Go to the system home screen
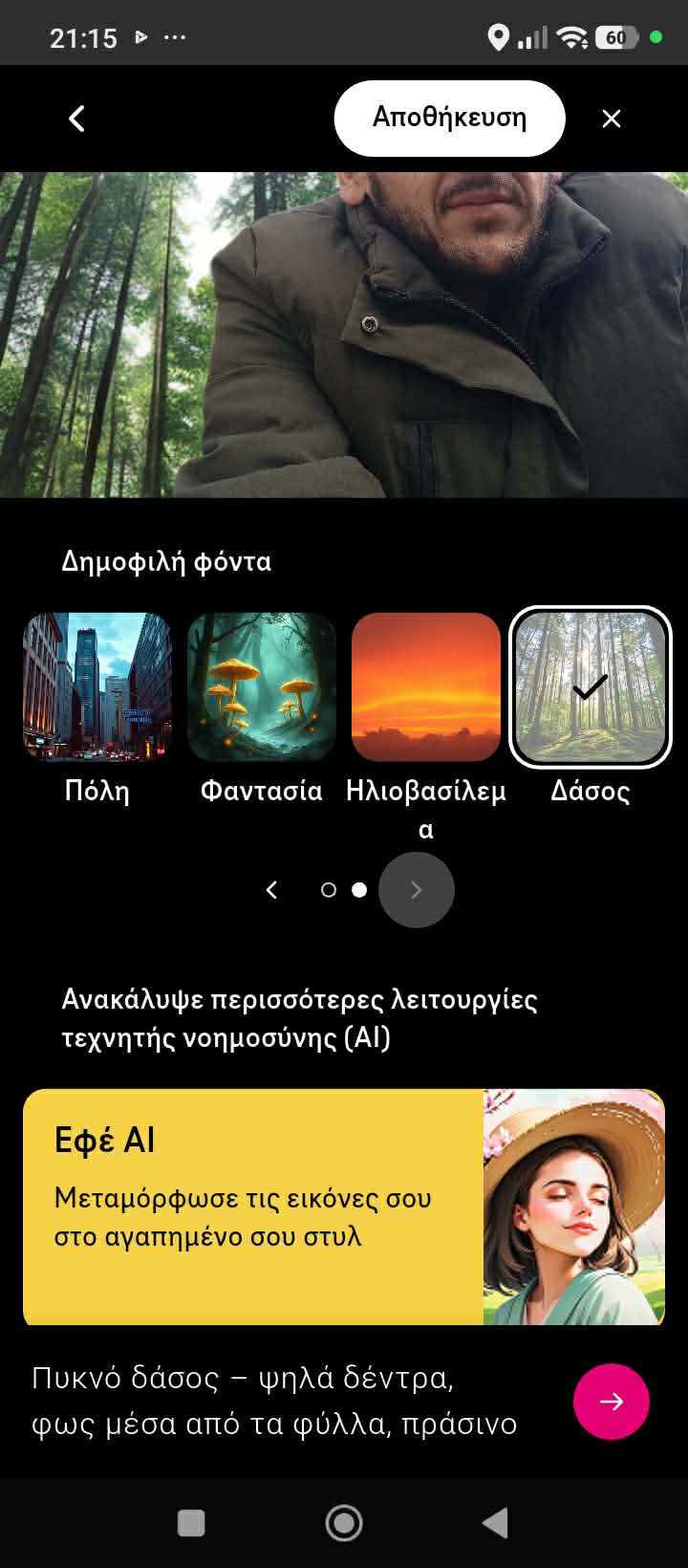This screenshot has width=688, height=1568. point(344,1523)
